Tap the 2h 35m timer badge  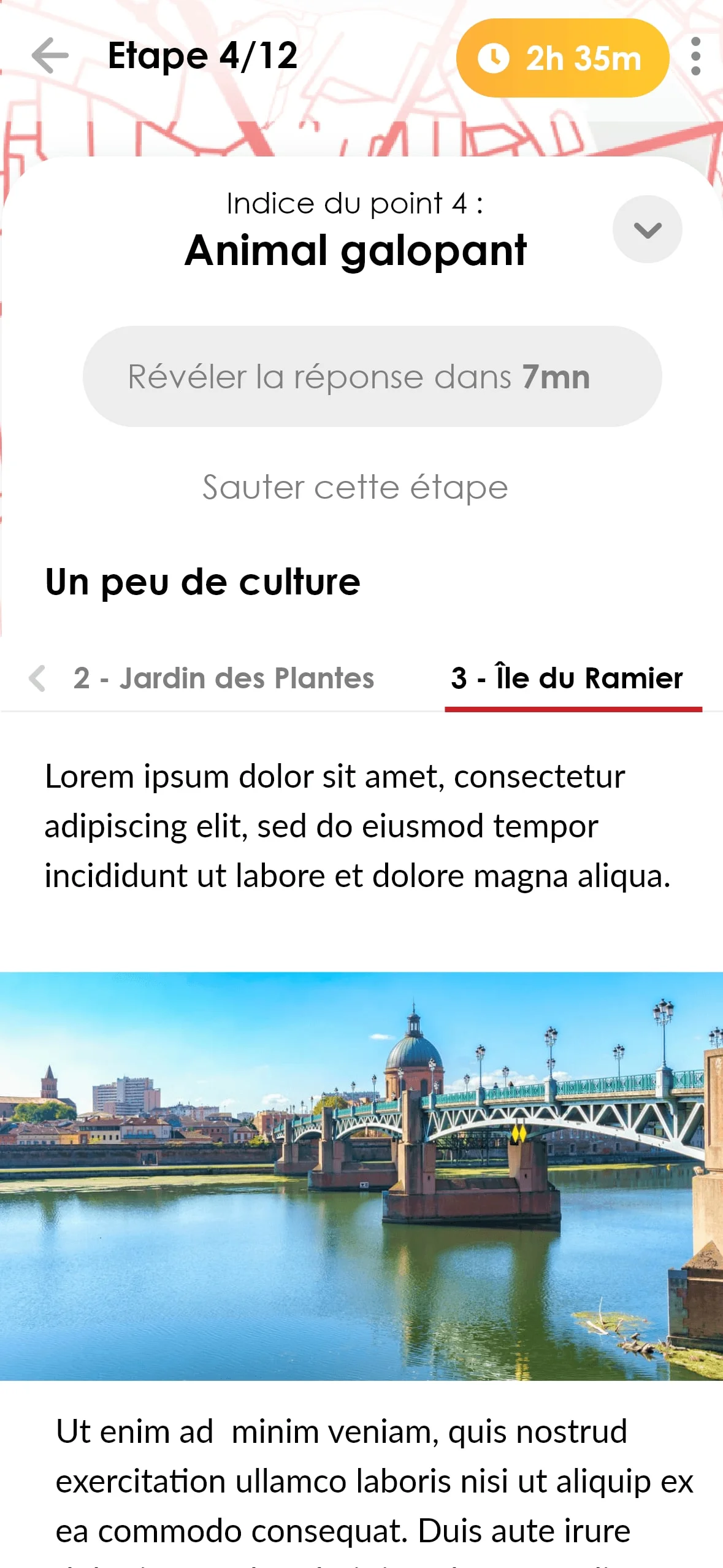click(x=562, y=58)
